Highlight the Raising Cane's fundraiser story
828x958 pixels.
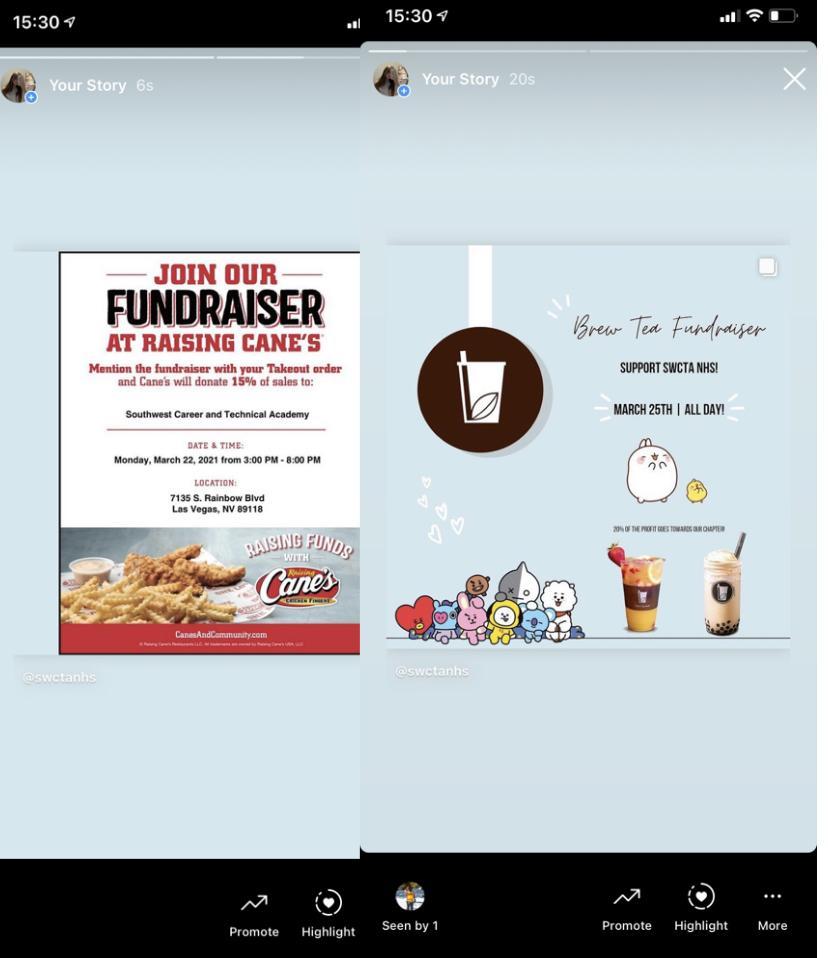(x=328, y=913)
